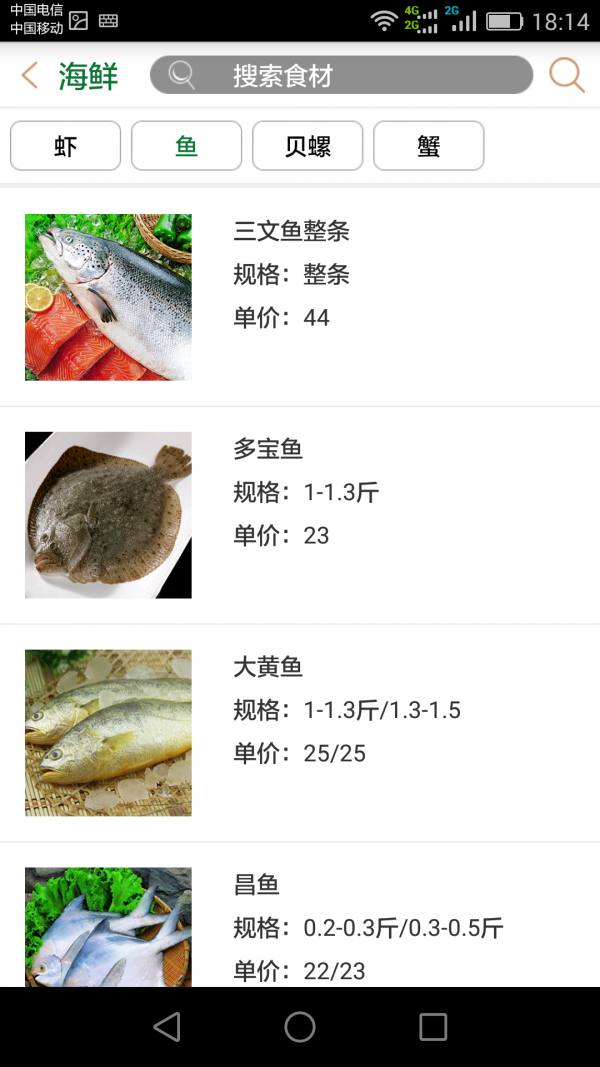Image resolution: width=600 pixels, height=1067 pixels.
Task: Select the 鱼 category tab
Action: click(187, 146)
